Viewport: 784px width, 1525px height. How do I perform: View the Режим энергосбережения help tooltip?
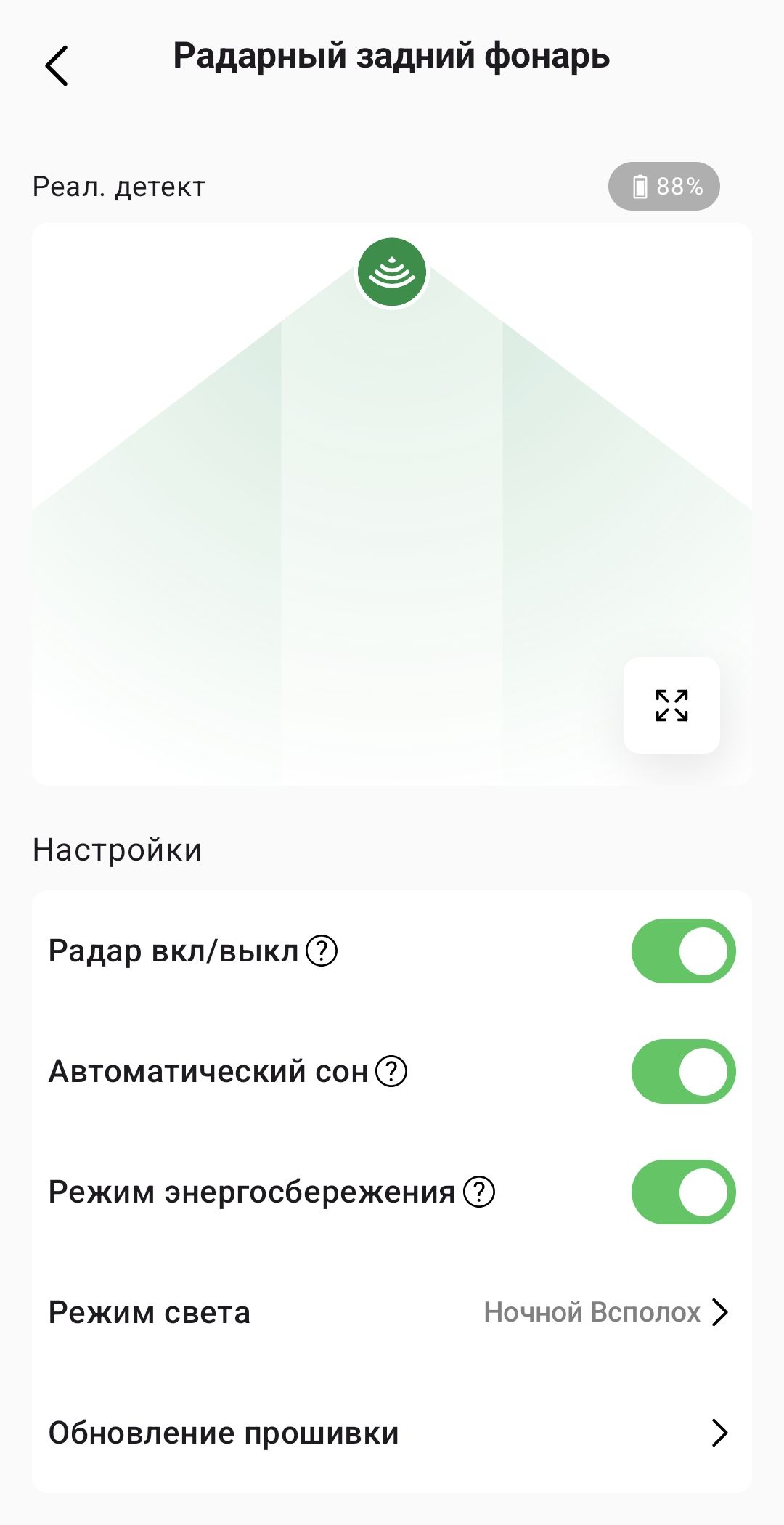(479, 1192)
